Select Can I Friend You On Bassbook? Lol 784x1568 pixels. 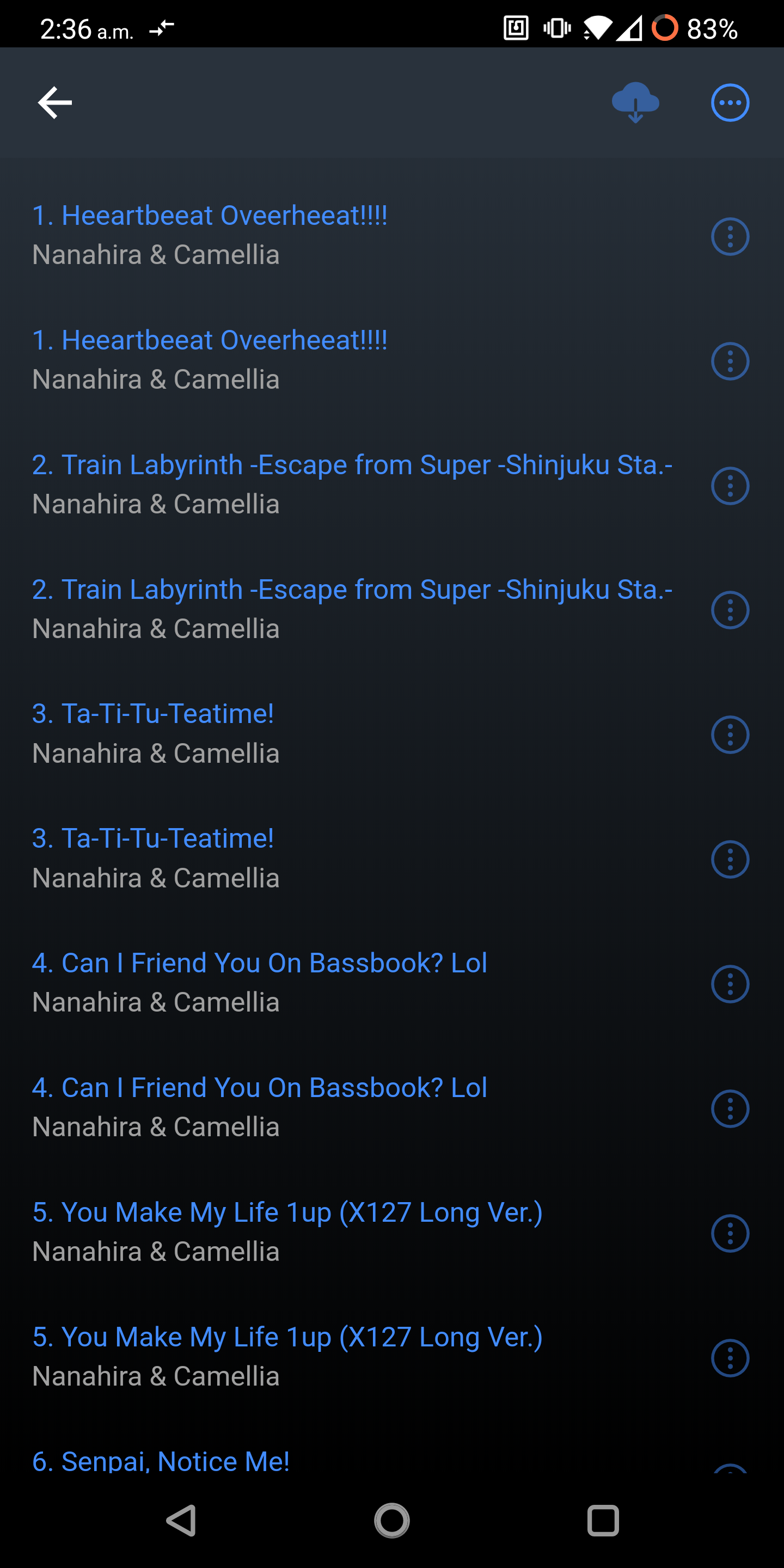pyautogui.click(x=259, y=963)
